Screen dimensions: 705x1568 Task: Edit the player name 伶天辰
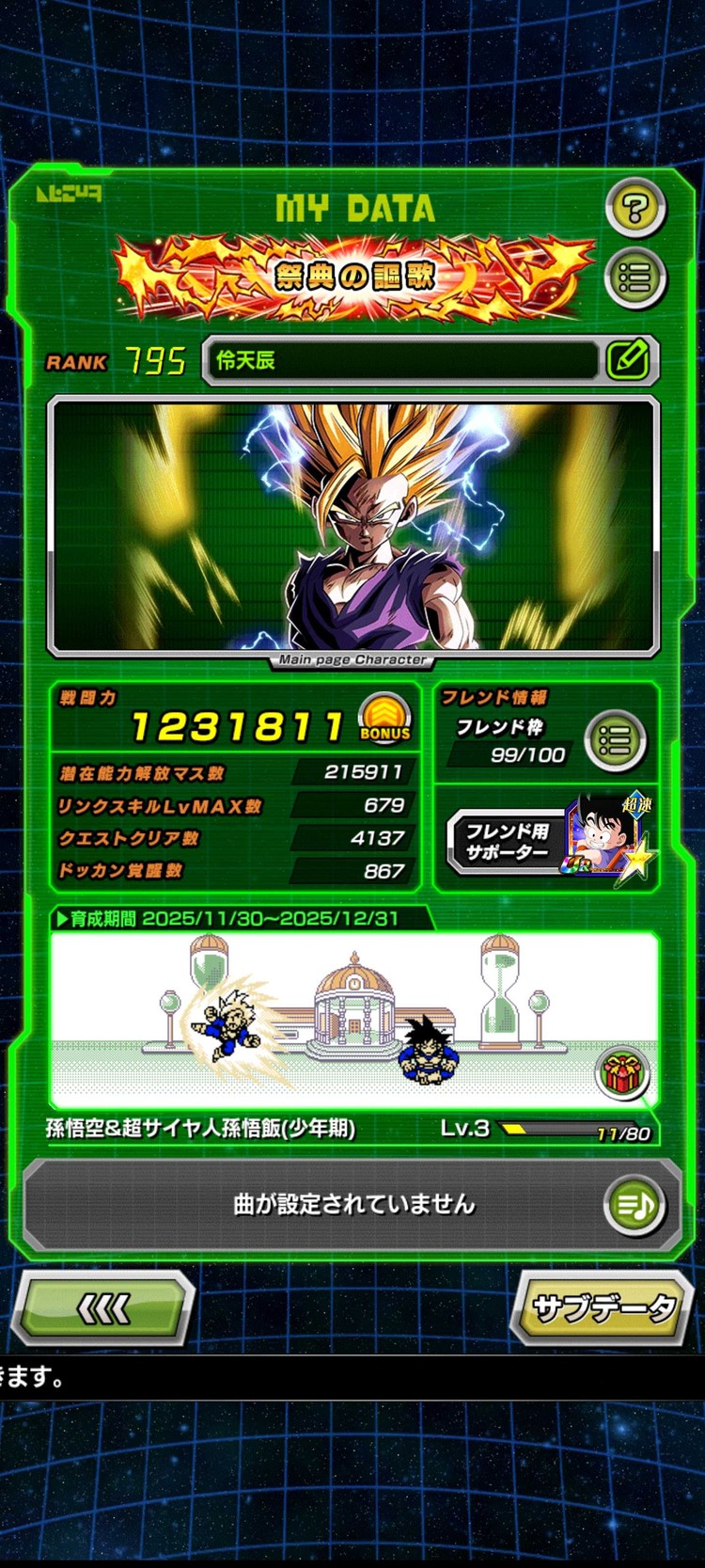click(x=628, y=359)
